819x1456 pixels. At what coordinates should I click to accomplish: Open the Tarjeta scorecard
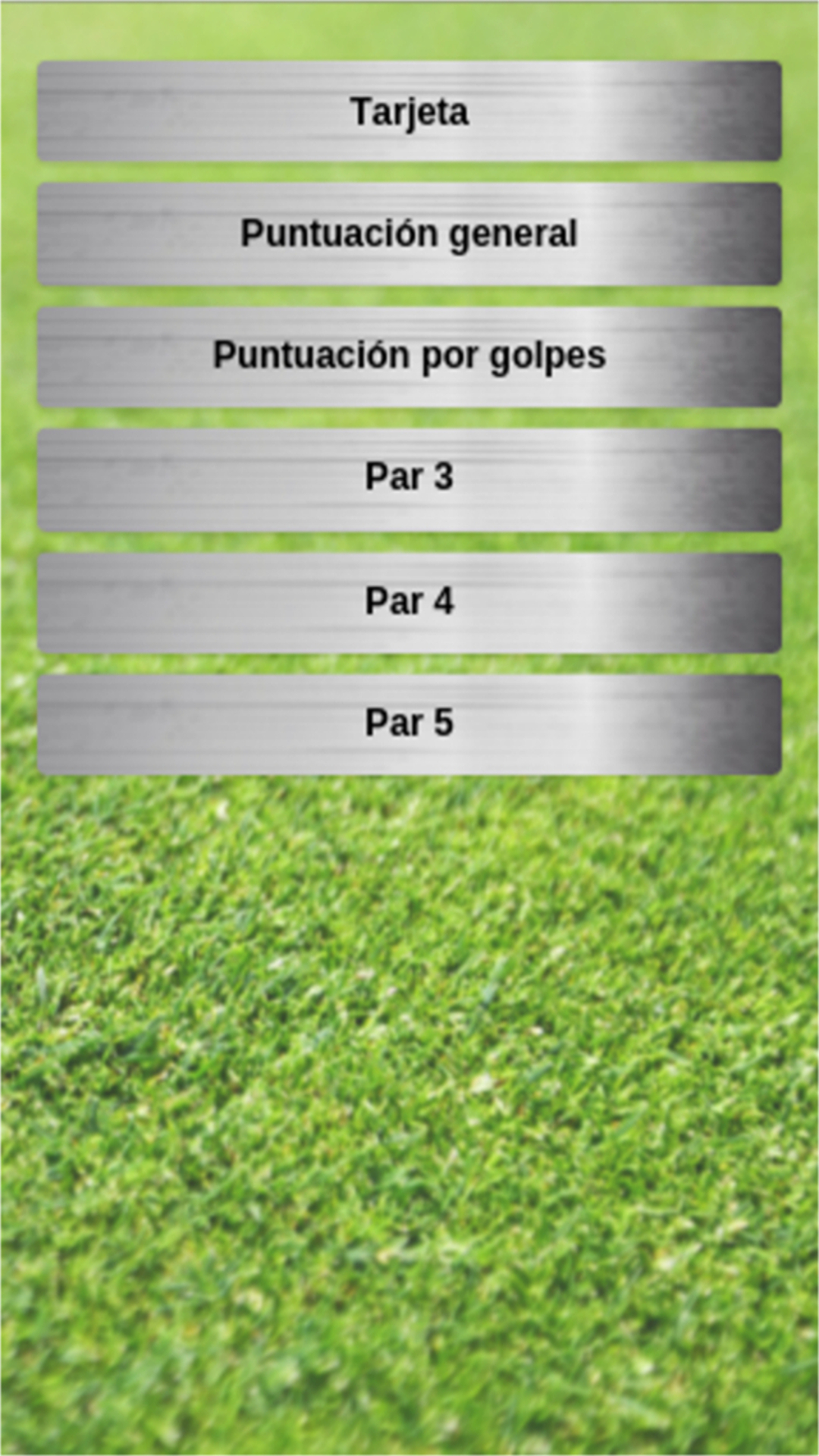[409, 111]
